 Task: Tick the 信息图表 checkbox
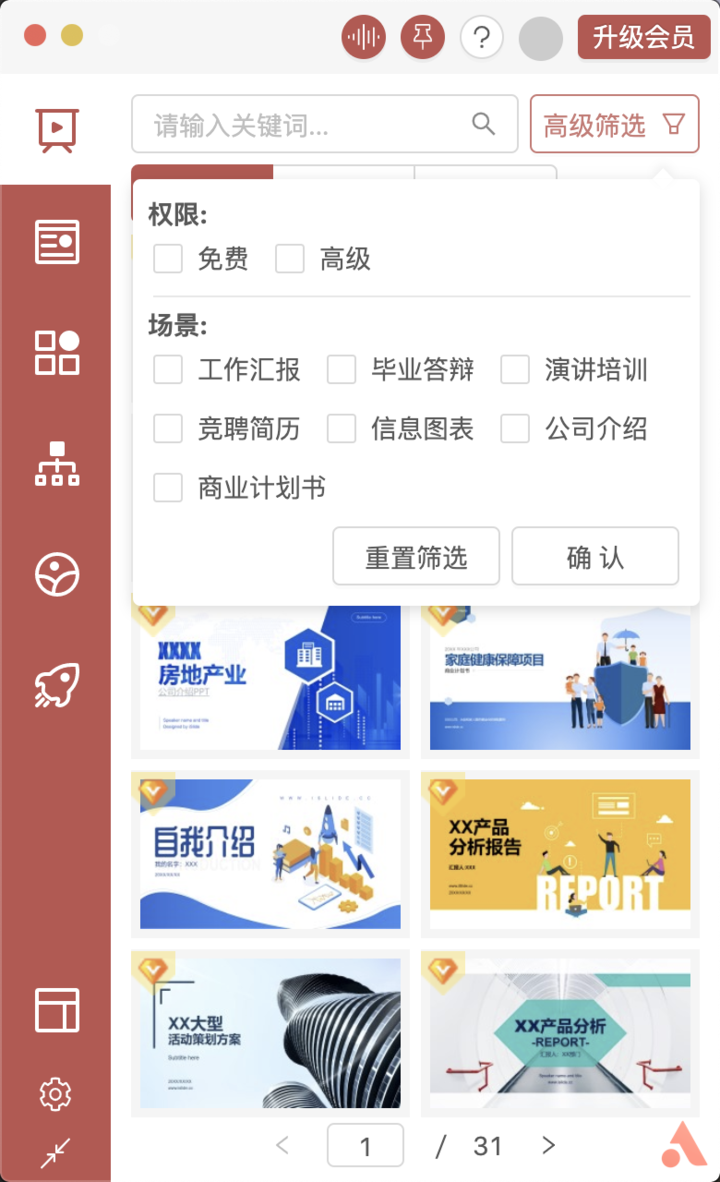click(342, 429)
